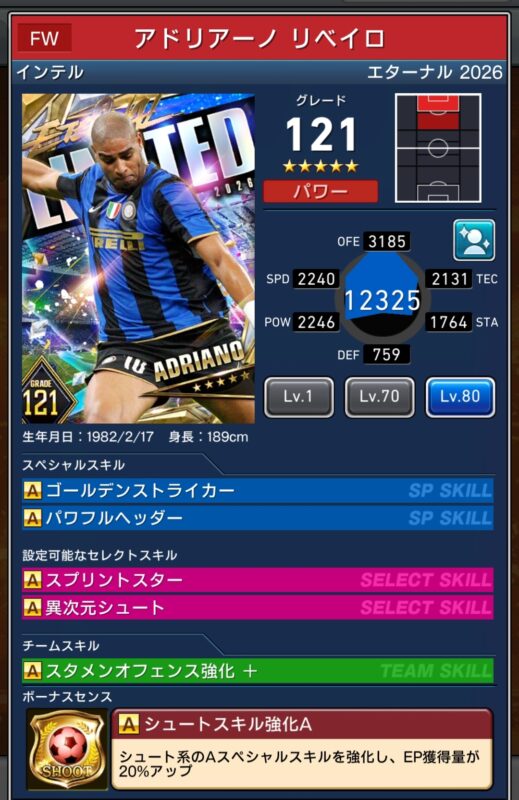Image resolution: width=519 pixels, height=800 pixels.
Task: Open the シュートスキル強化A bonus sense
Action: (302, 749)
